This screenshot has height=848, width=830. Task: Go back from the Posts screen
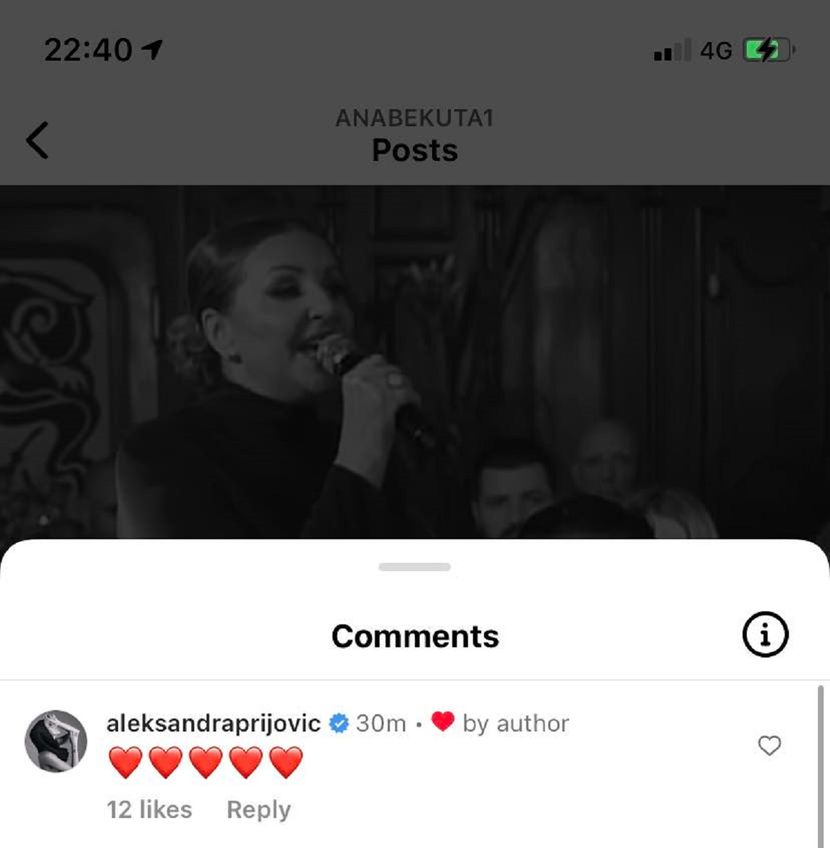[37, 140]
